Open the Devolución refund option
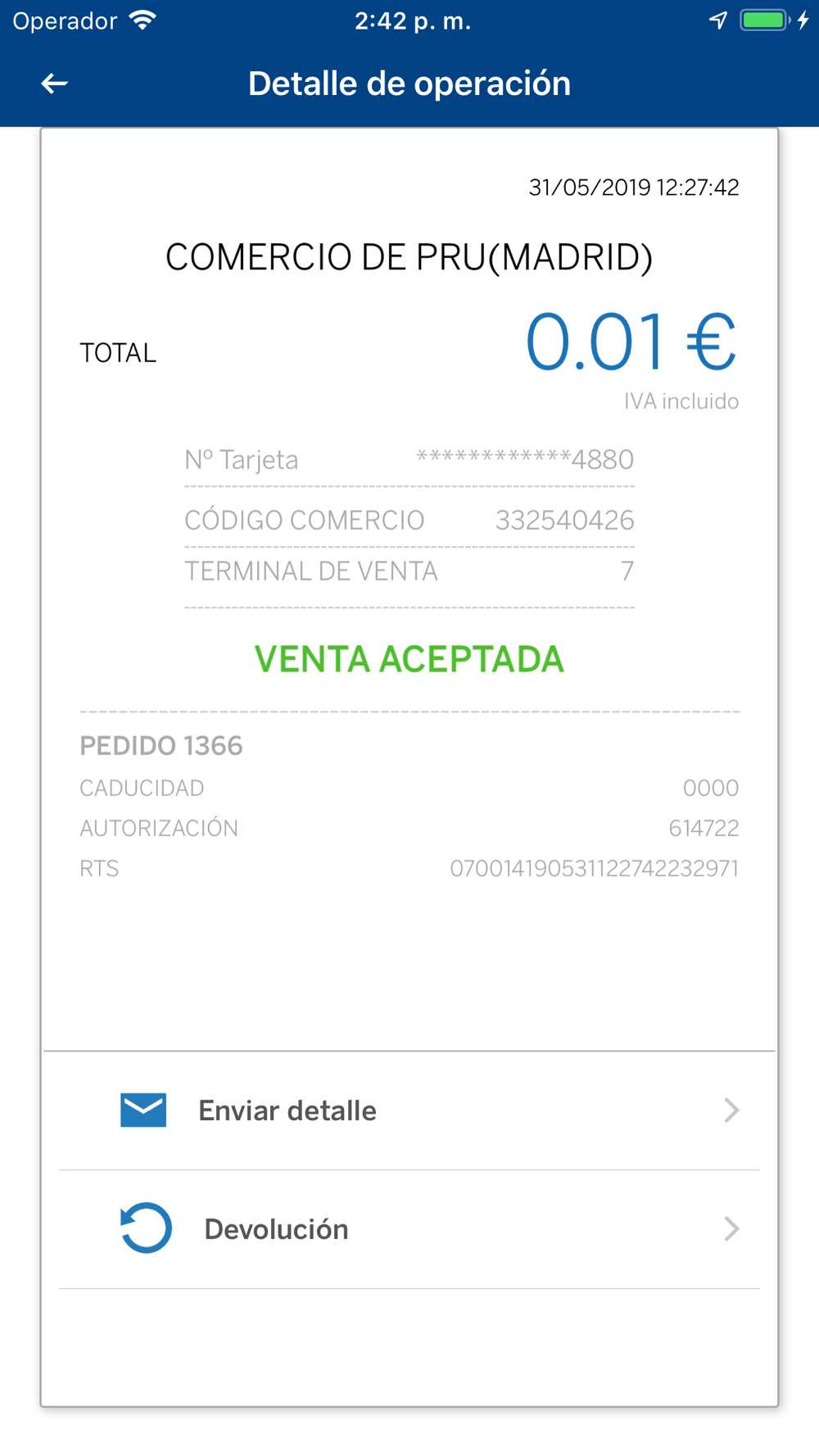 click(409, 1229)
